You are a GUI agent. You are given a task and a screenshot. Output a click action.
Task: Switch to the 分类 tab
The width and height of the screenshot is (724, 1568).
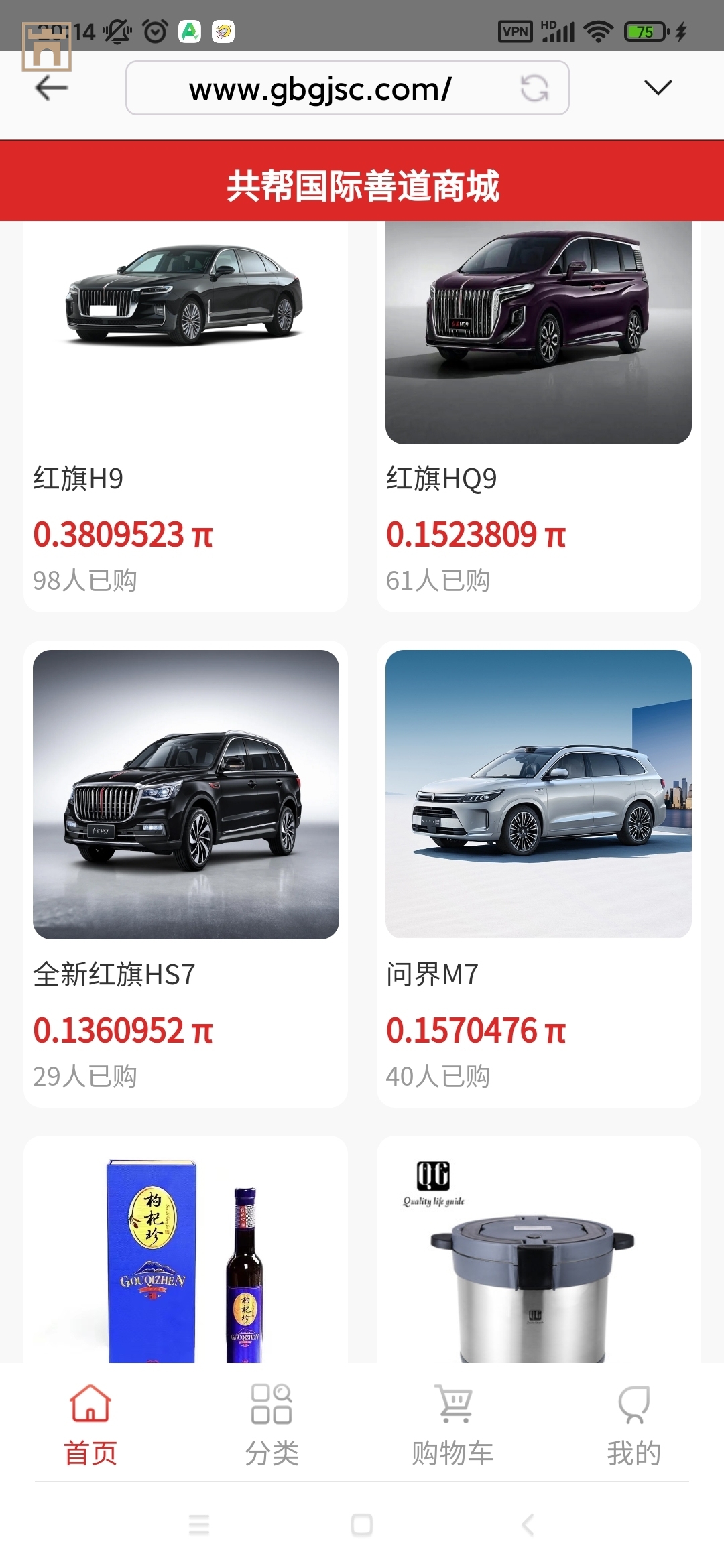pos(271,1425)
